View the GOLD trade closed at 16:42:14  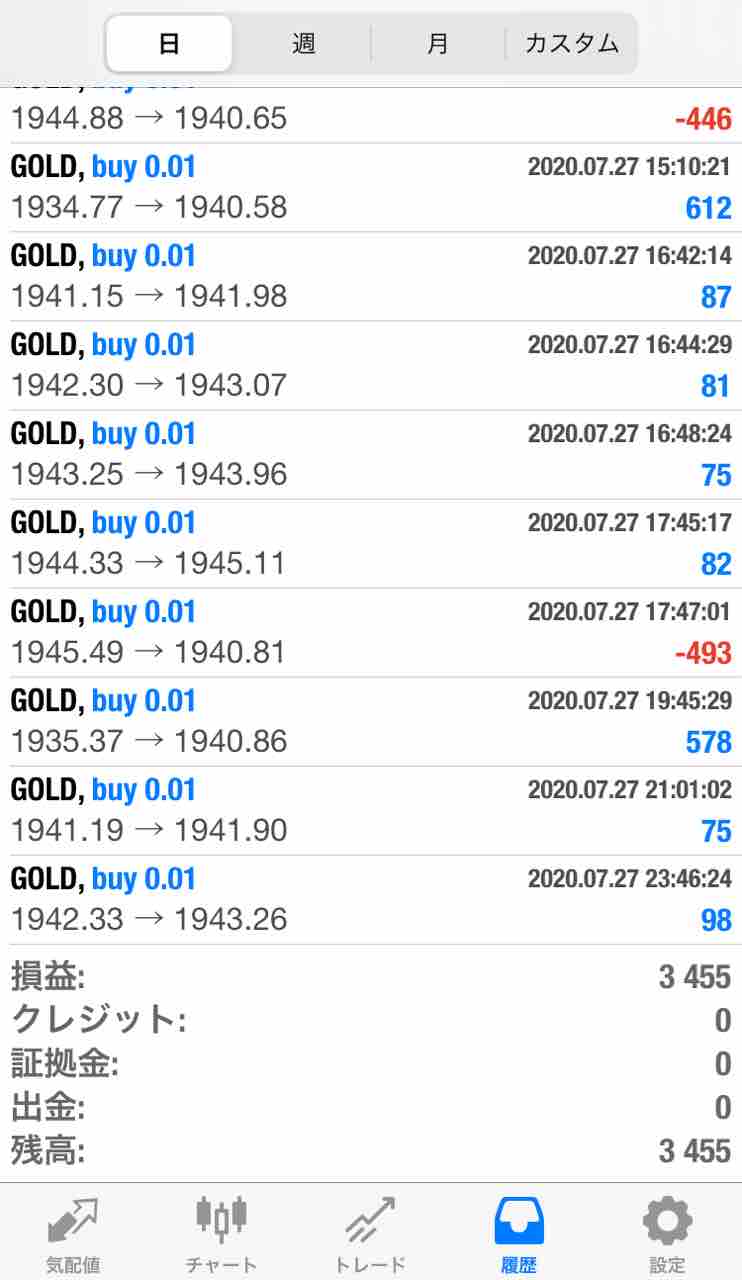click(371, 277)
